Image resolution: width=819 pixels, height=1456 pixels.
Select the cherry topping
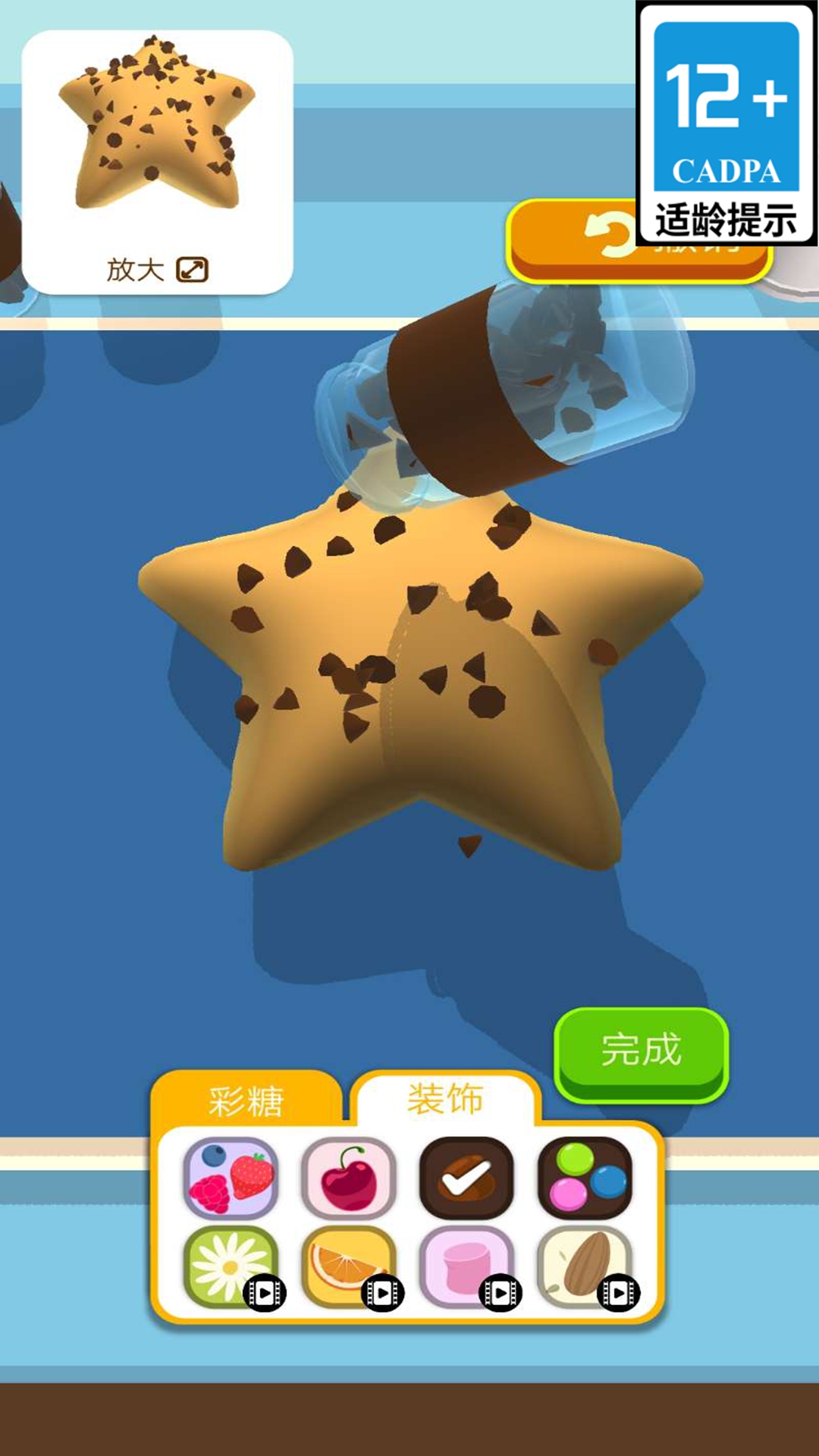349,1178
